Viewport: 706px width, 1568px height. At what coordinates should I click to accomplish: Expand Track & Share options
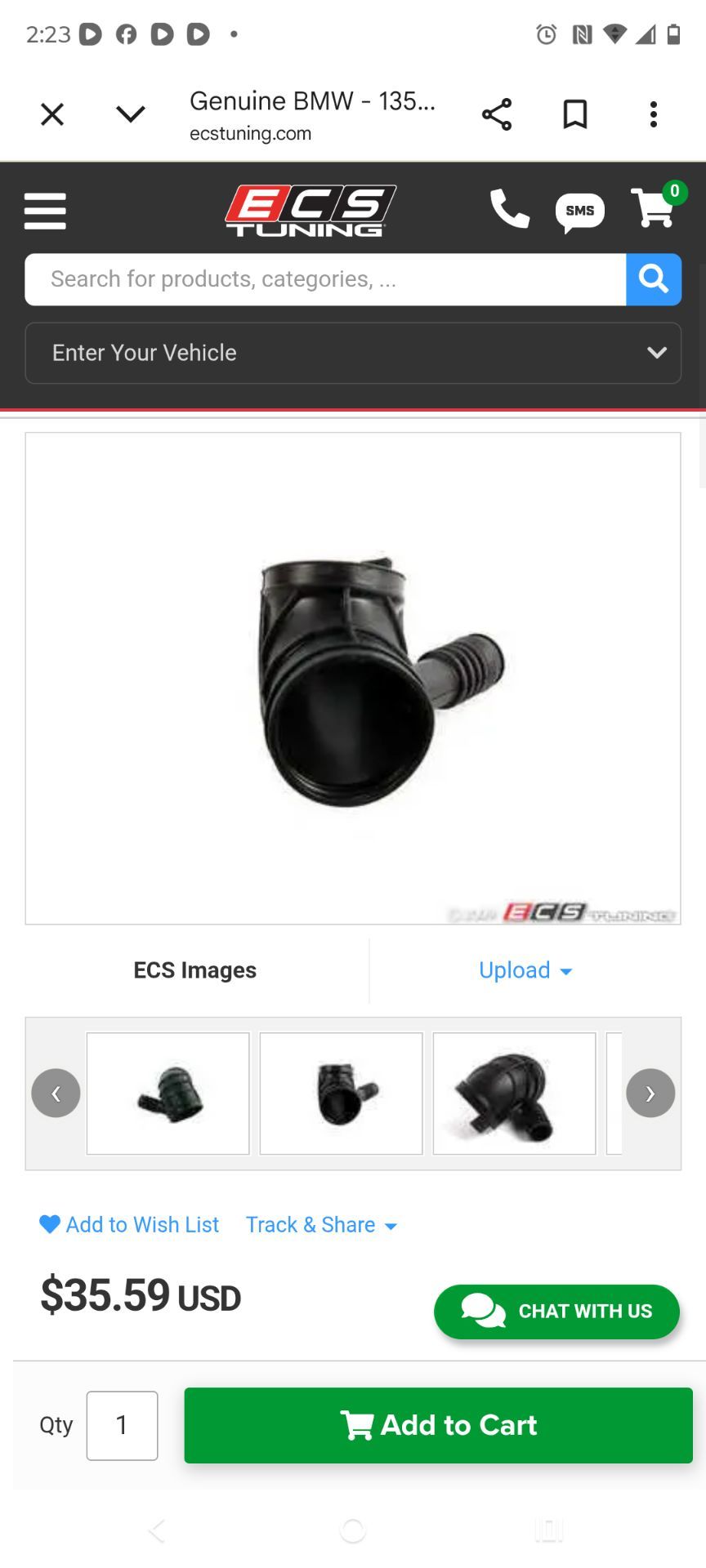point(321,1225)
